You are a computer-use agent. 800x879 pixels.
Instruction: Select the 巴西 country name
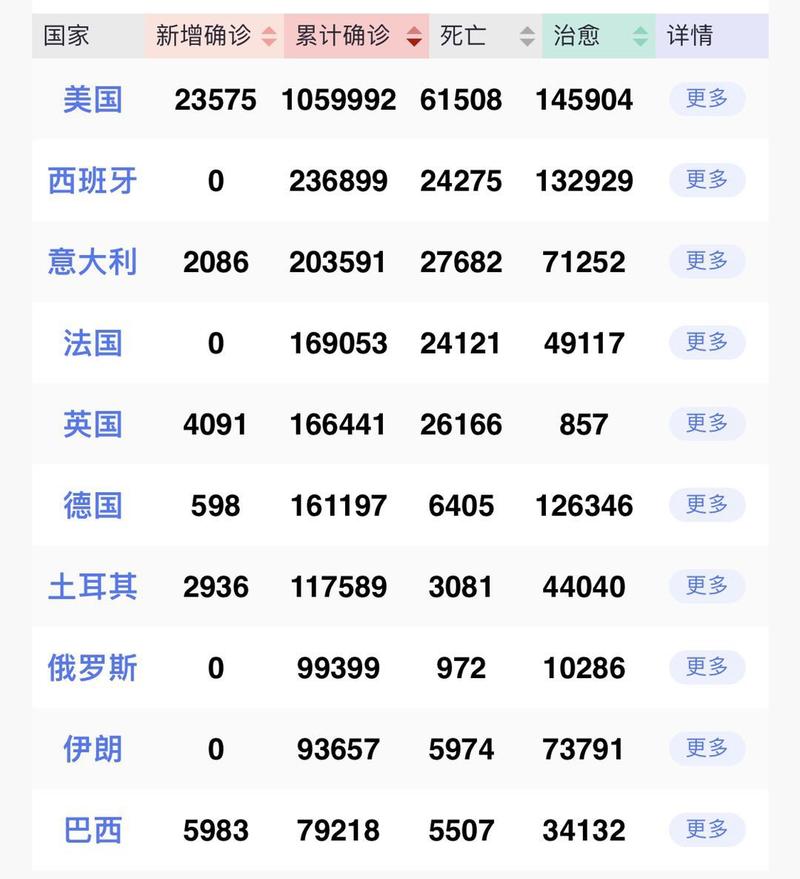click(92, 830)
